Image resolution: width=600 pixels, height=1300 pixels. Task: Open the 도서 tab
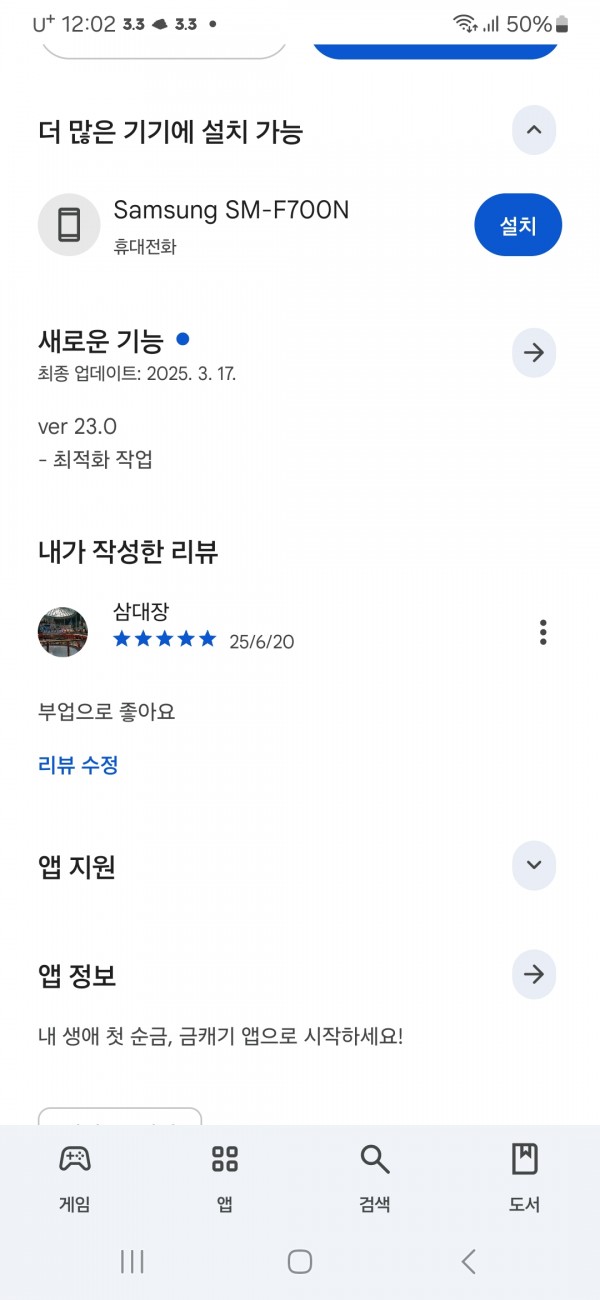coord(525,1178)
